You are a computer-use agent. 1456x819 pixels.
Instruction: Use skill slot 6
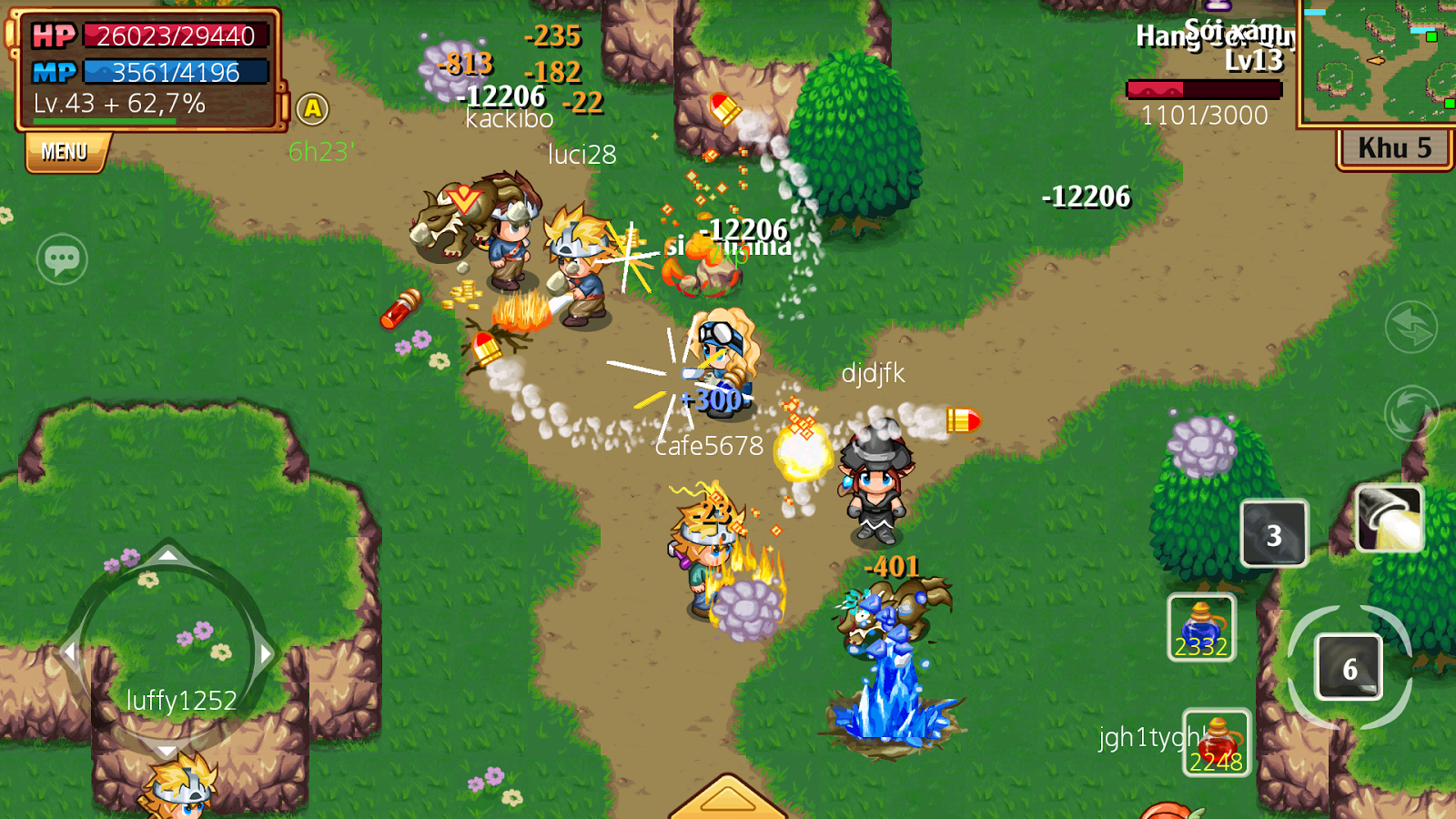1350,668
